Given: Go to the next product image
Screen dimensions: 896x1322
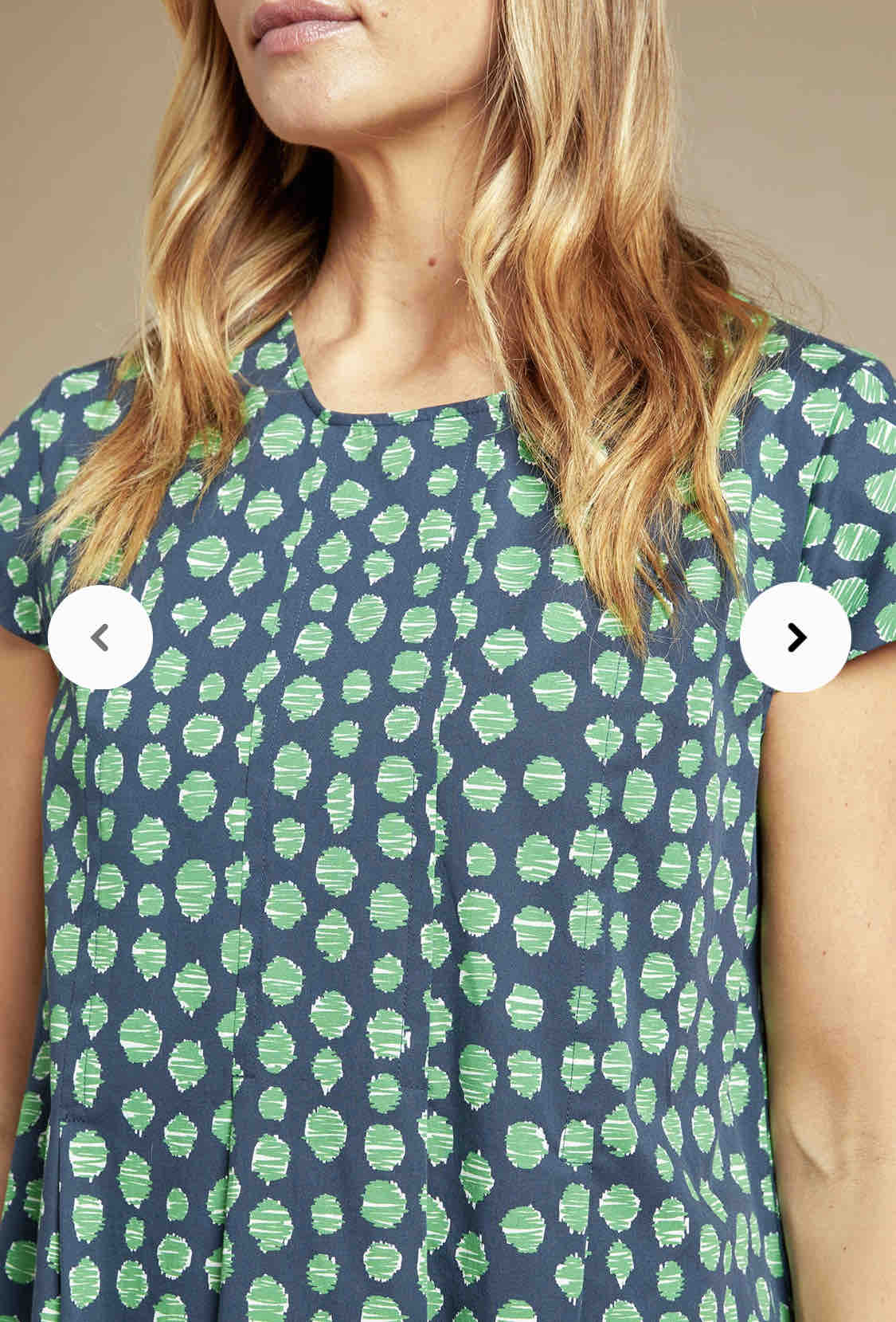Looking at the screenshot, I should point(796,637).
